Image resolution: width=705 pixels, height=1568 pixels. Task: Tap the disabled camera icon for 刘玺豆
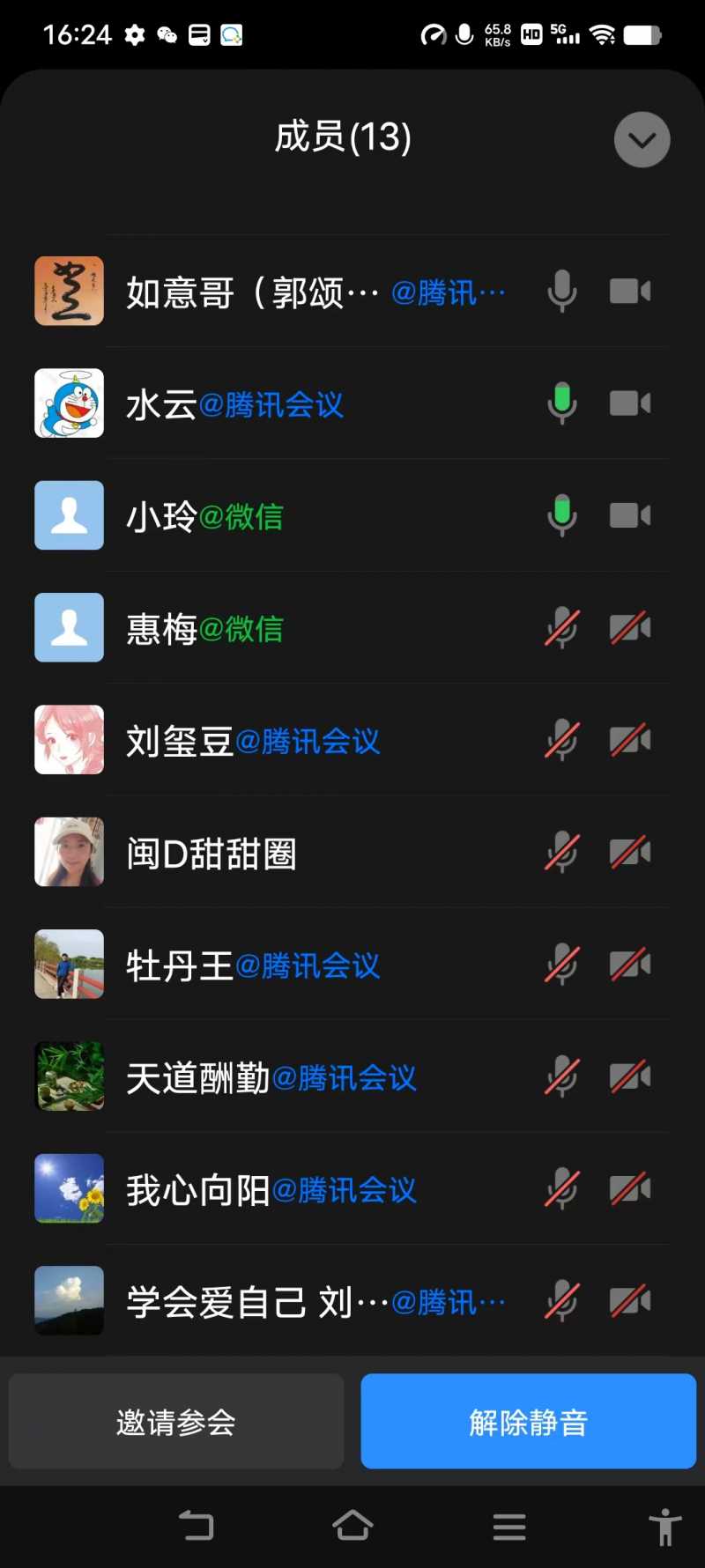click(x=630, y=741)
